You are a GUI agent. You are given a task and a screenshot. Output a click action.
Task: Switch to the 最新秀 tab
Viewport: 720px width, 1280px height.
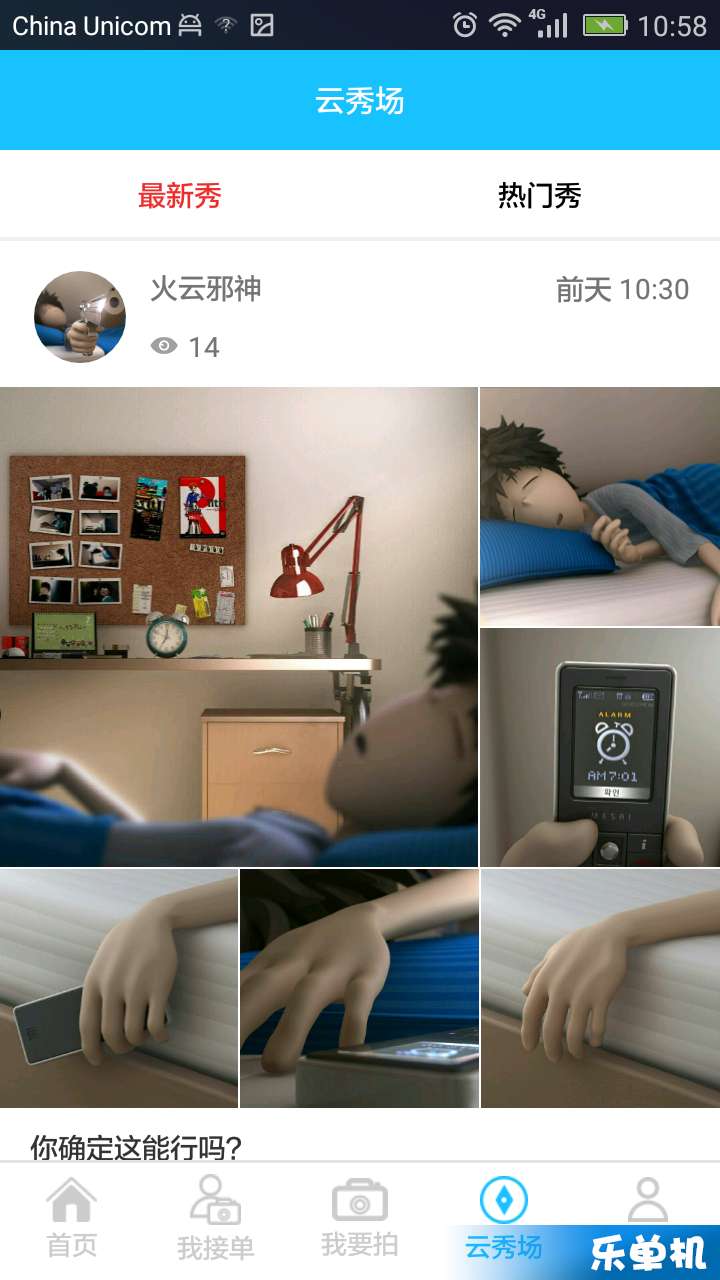click(x=180, y=196)
